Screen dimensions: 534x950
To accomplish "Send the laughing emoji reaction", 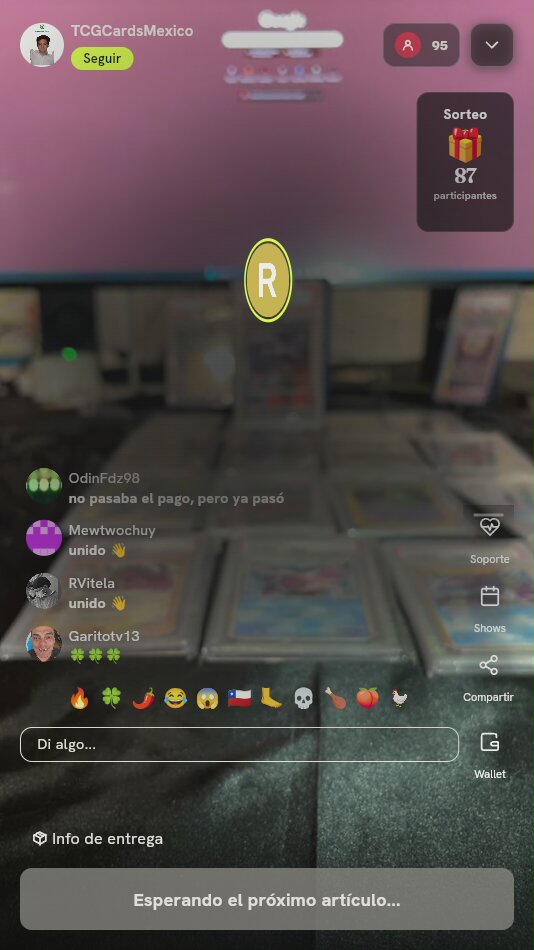I will [x=175, y=698].
